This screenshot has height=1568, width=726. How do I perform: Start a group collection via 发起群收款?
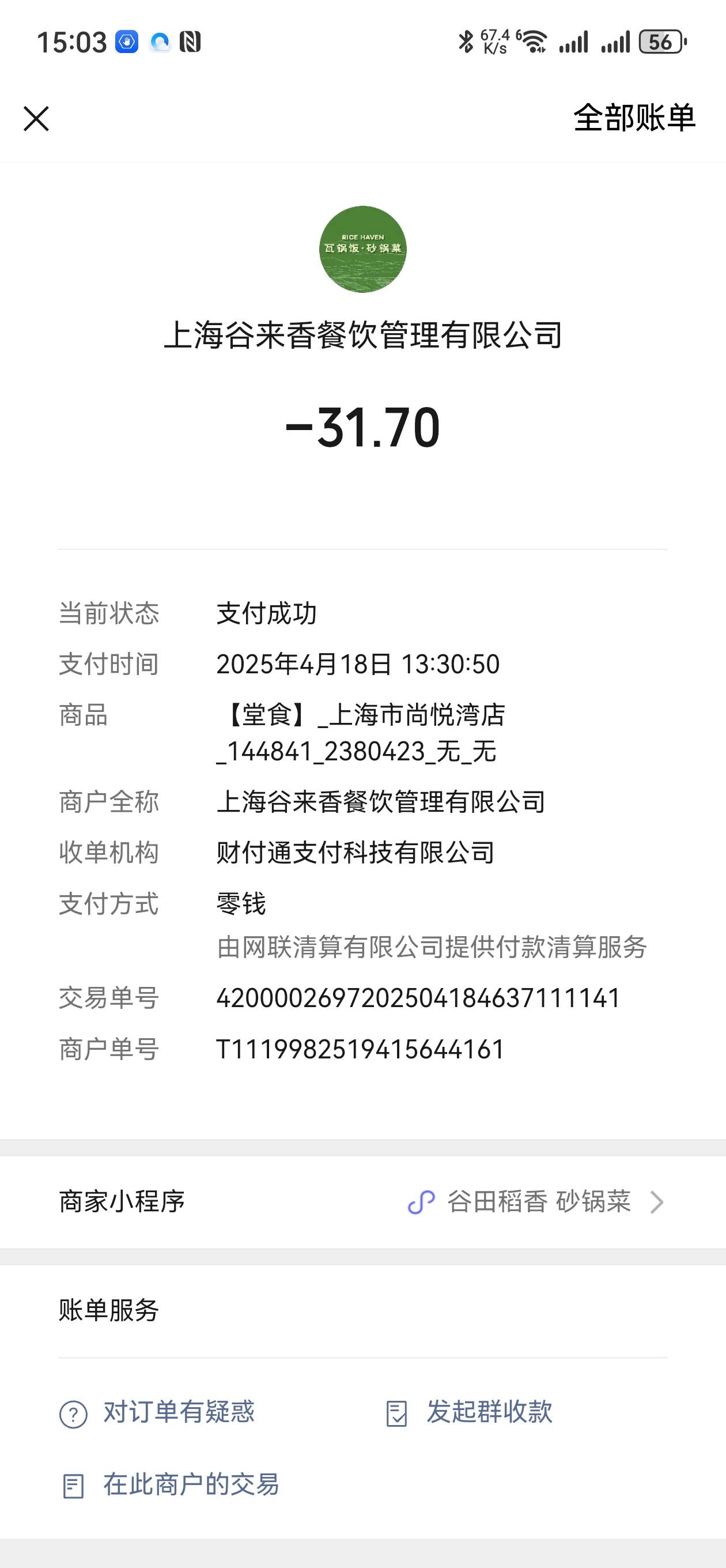[x=468, y=1412]
